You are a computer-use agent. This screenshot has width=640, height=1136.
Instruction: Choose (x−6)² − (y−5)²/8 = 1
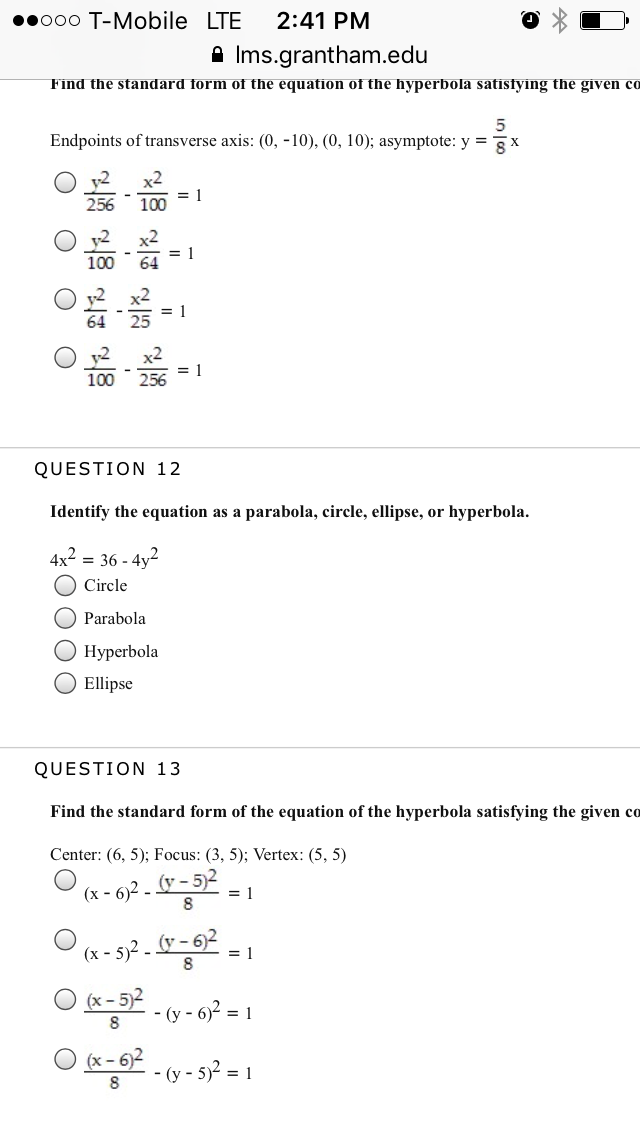65,880
